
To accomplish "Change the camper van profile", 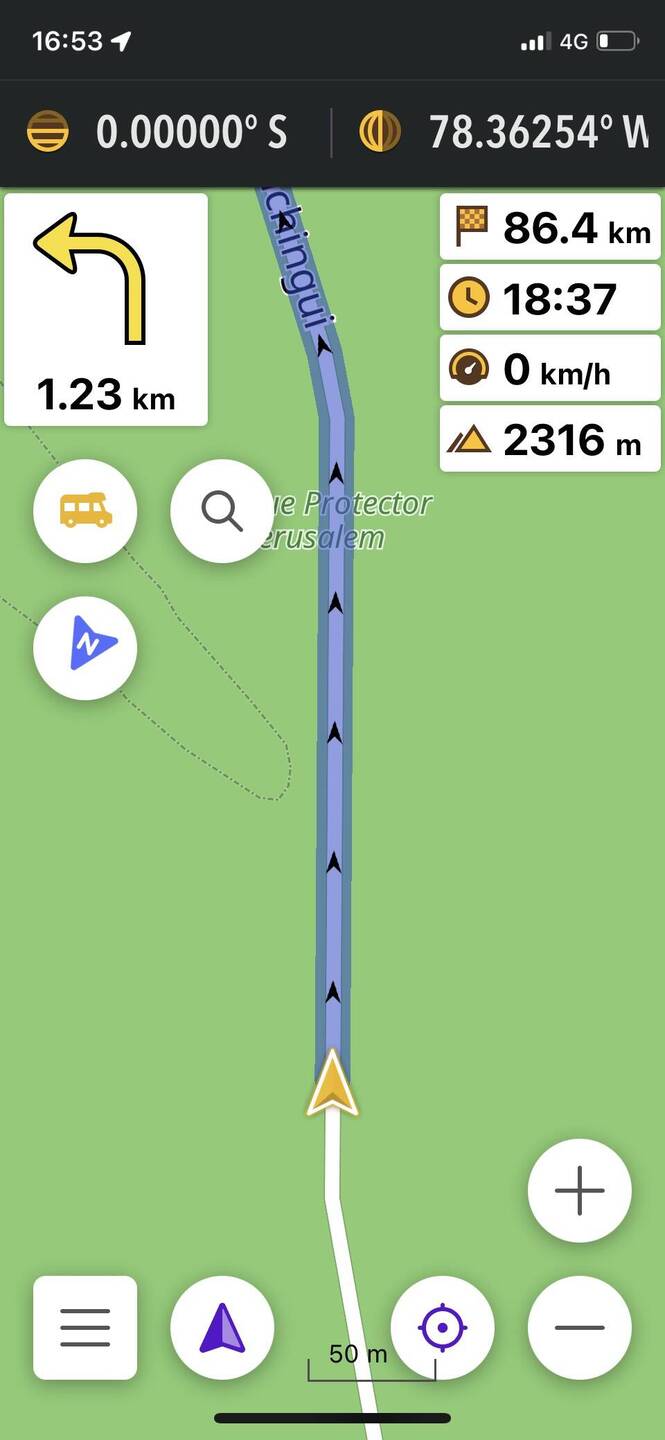I will click(85, 511).
